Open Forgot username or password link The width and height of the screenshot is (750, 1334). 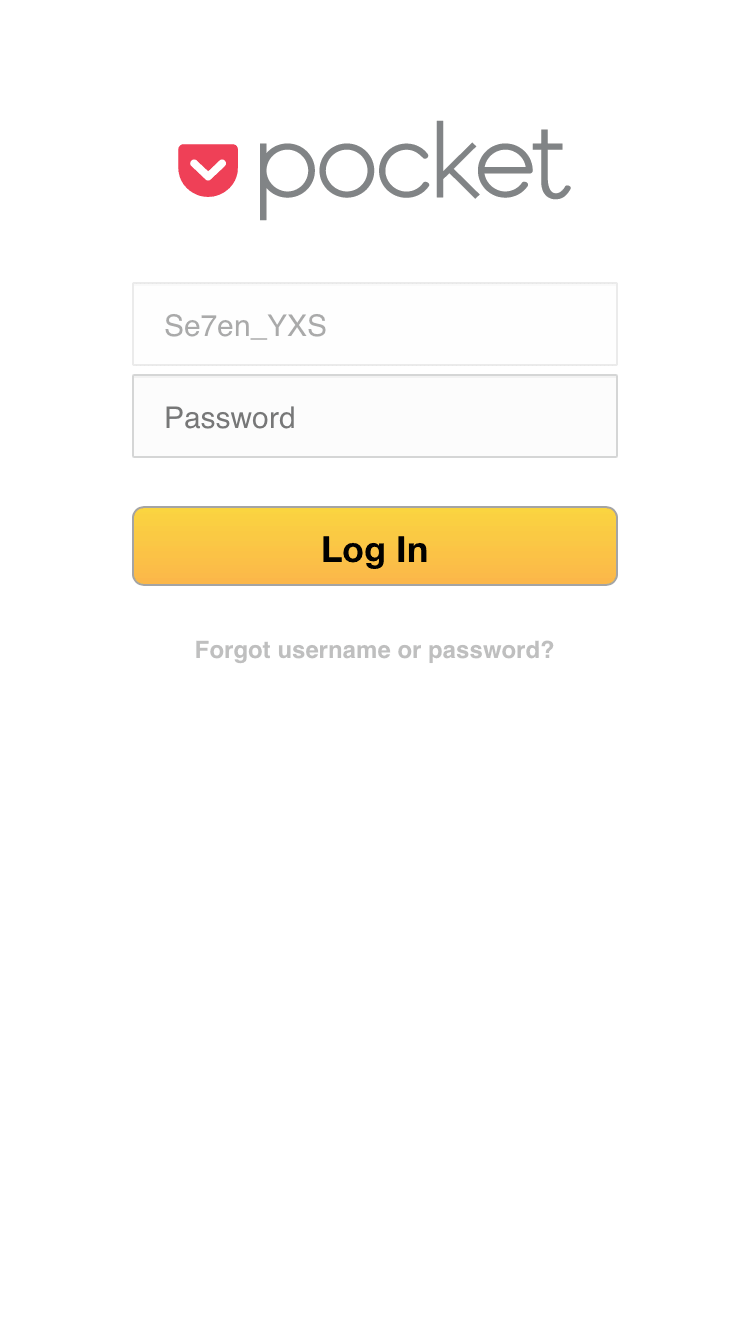point(374,650)
